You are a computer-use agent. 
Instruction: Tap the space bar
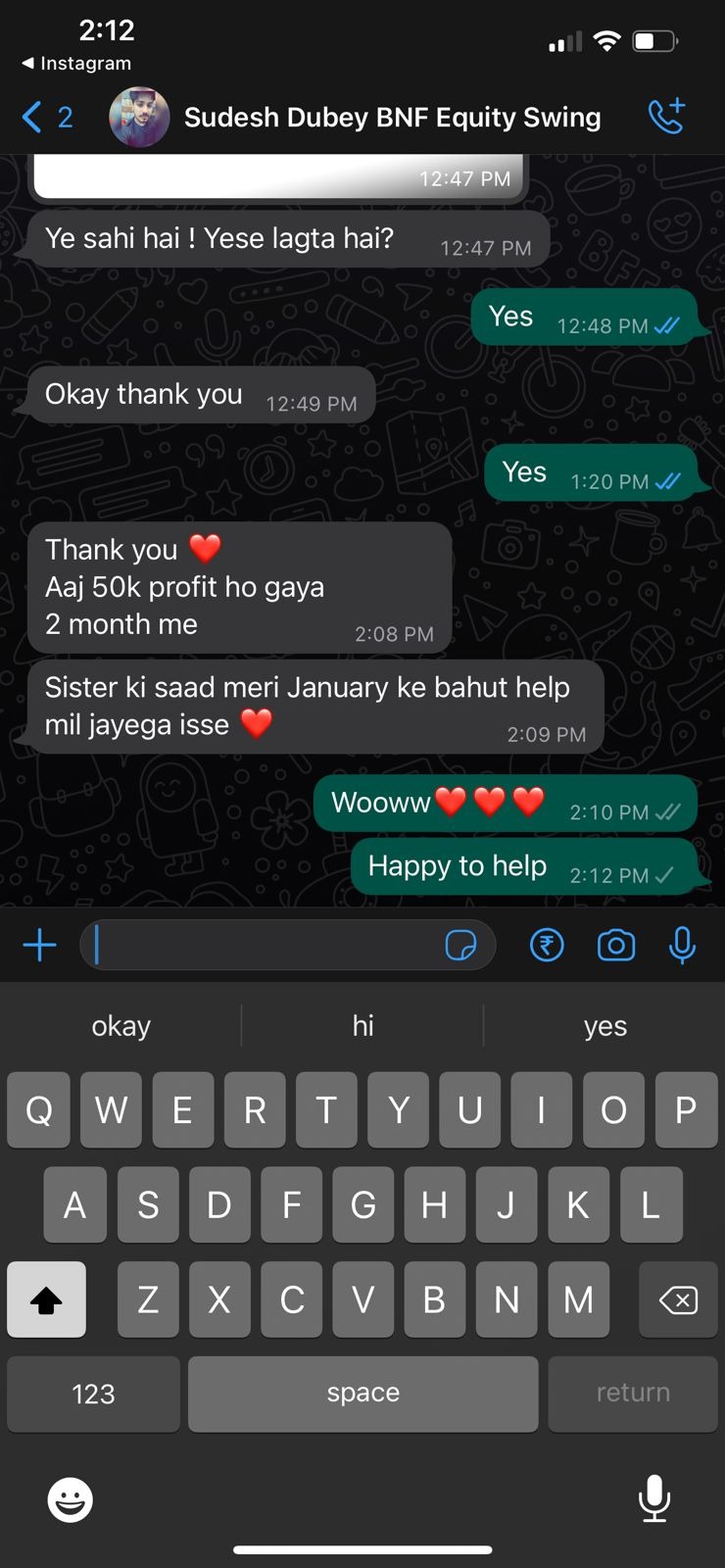362,1394
